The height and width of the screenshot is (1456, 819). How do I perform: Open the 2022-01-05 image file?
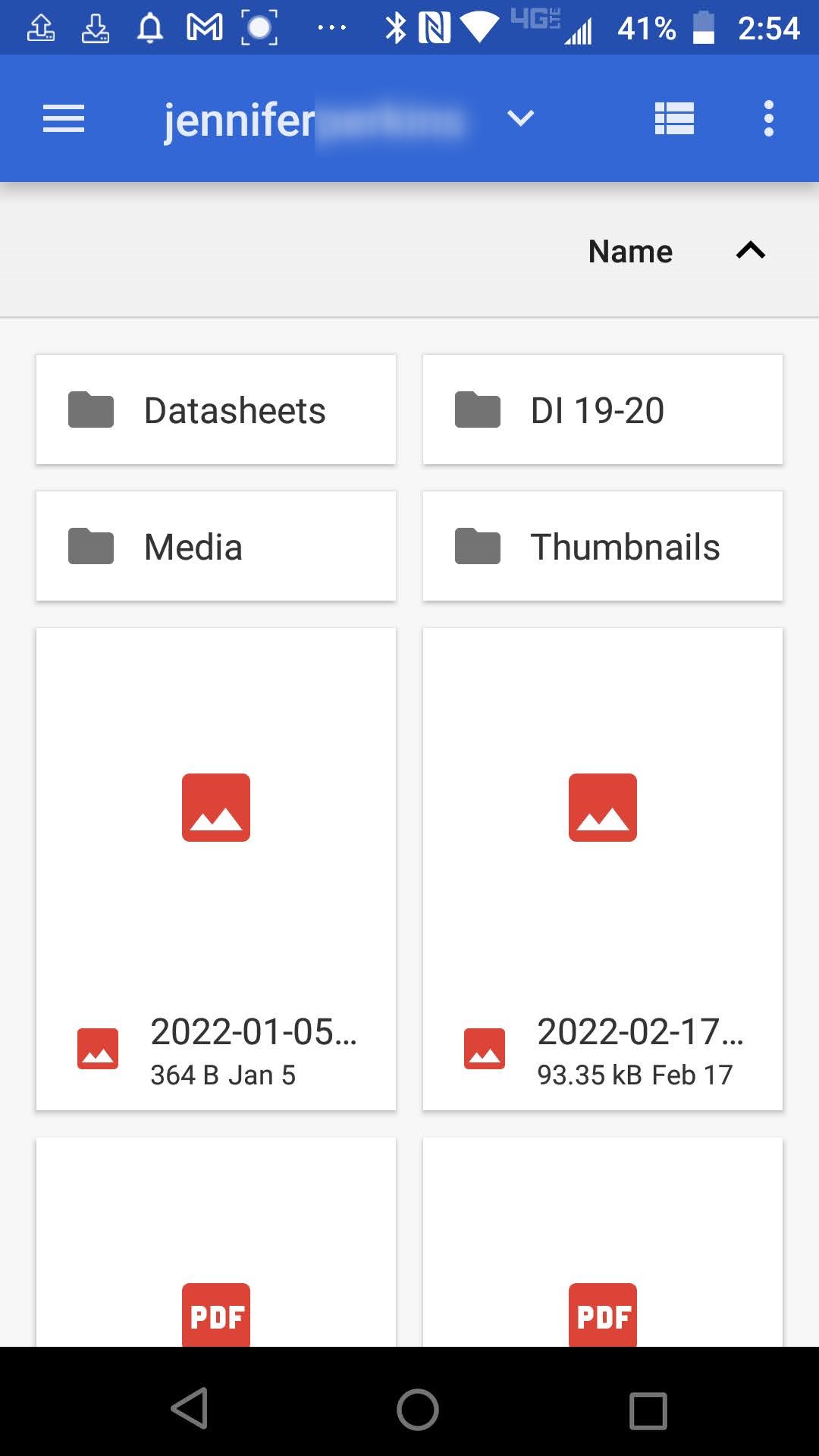tap(216, 869)
